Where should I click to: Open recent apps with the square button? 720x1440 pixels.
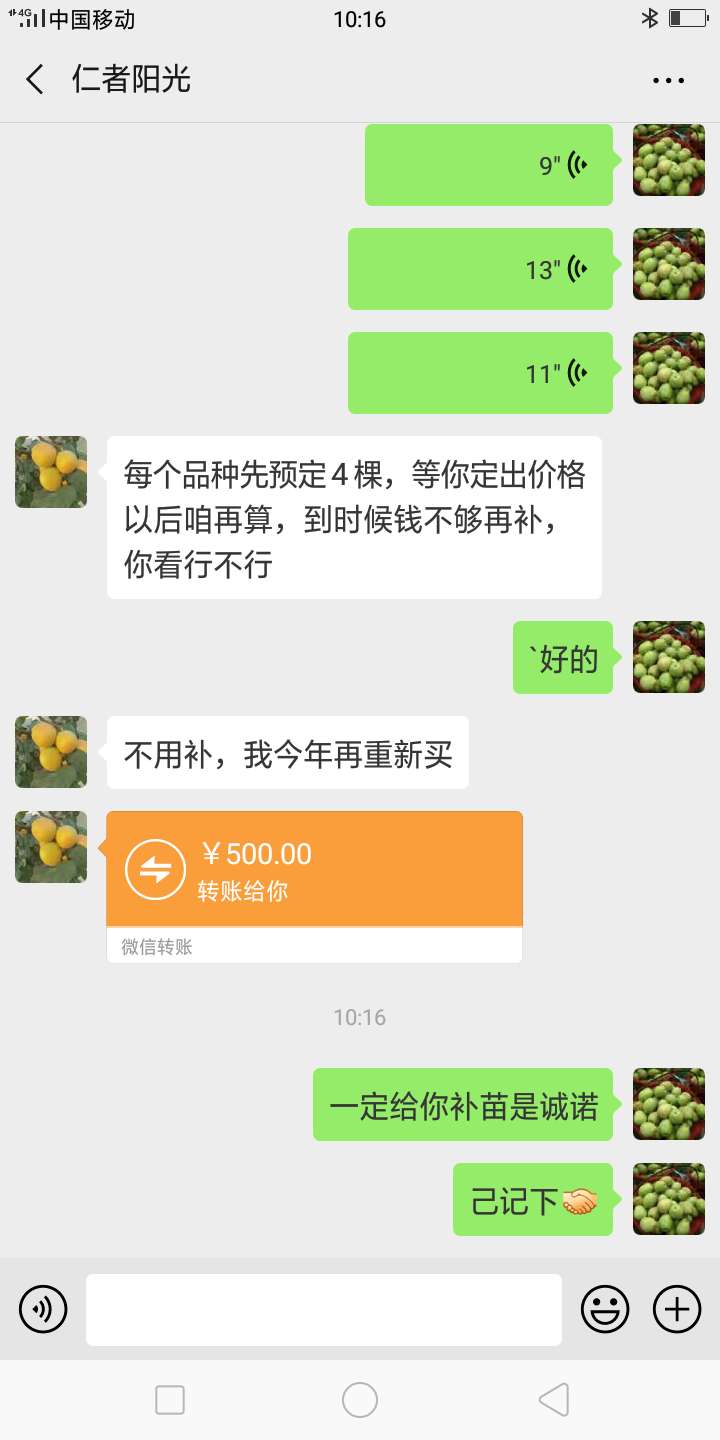pyautogui.click(x=170, y=1400)
